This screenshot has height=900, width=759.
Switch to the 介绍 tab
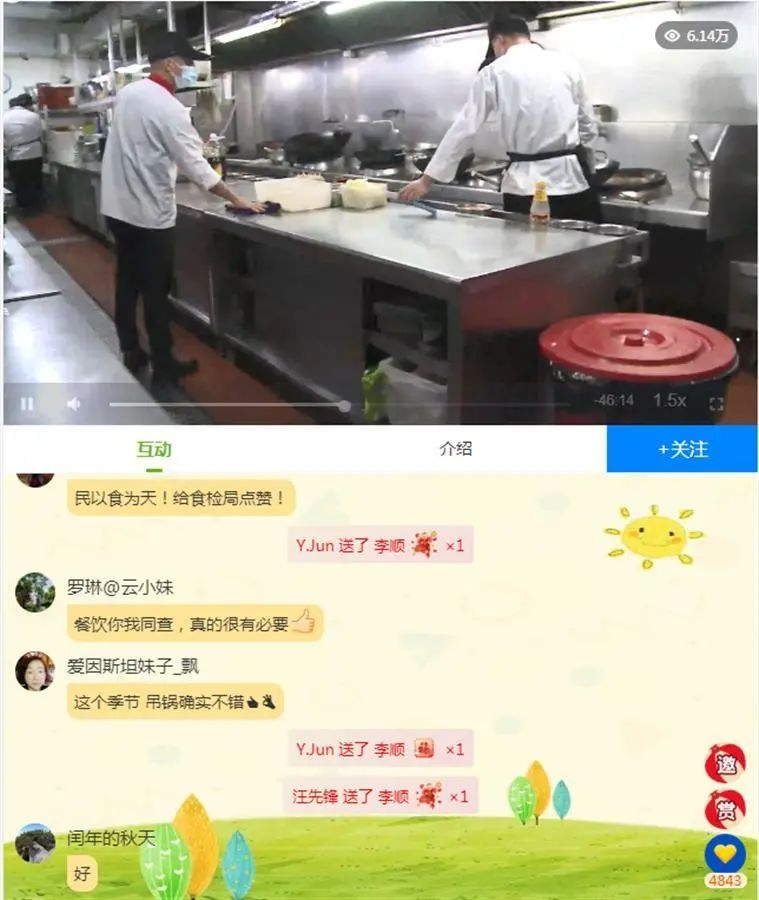455,449
